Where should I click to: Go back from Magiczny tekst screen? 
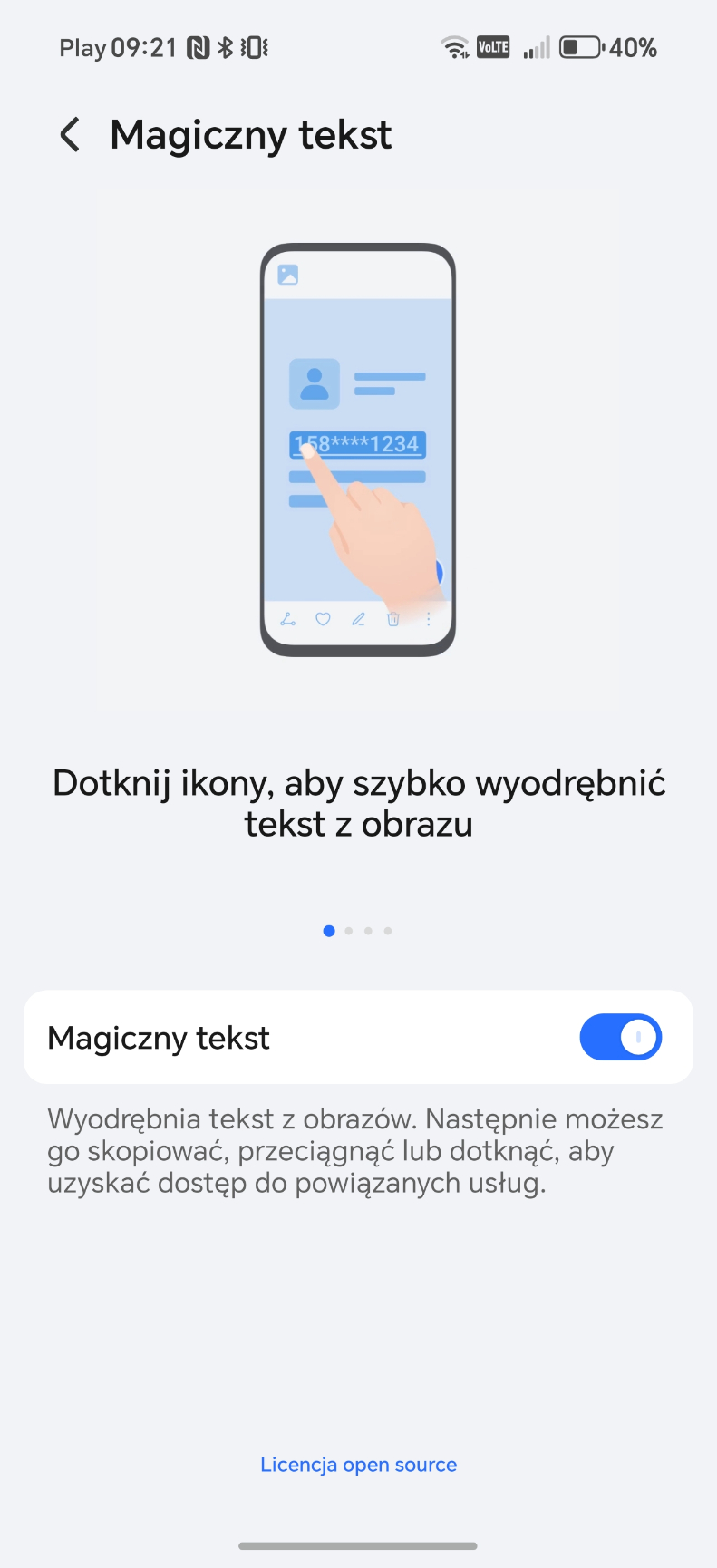click(70, 135)
